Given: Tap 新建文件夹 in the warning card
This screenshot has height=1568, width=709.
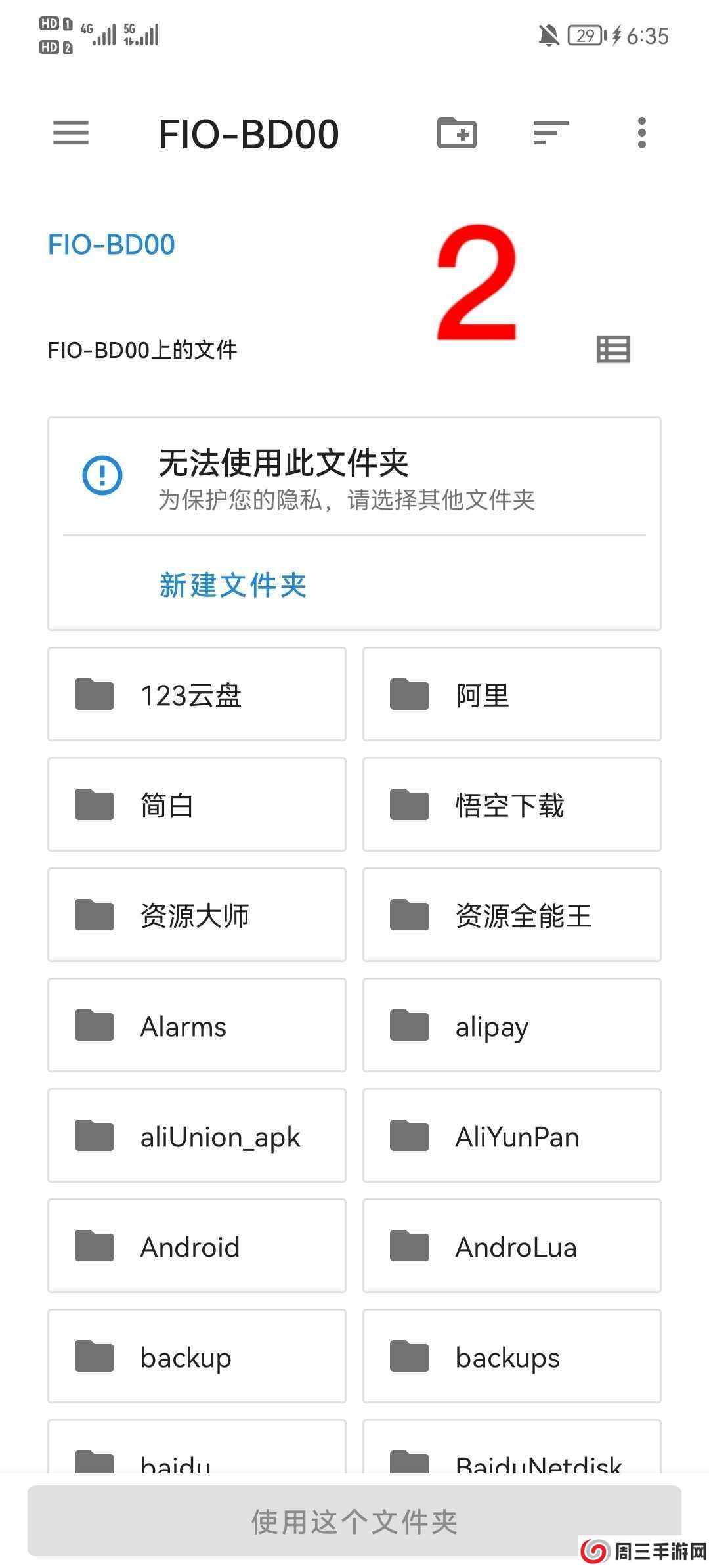Looking at the screenshot, I should point(233,585).
